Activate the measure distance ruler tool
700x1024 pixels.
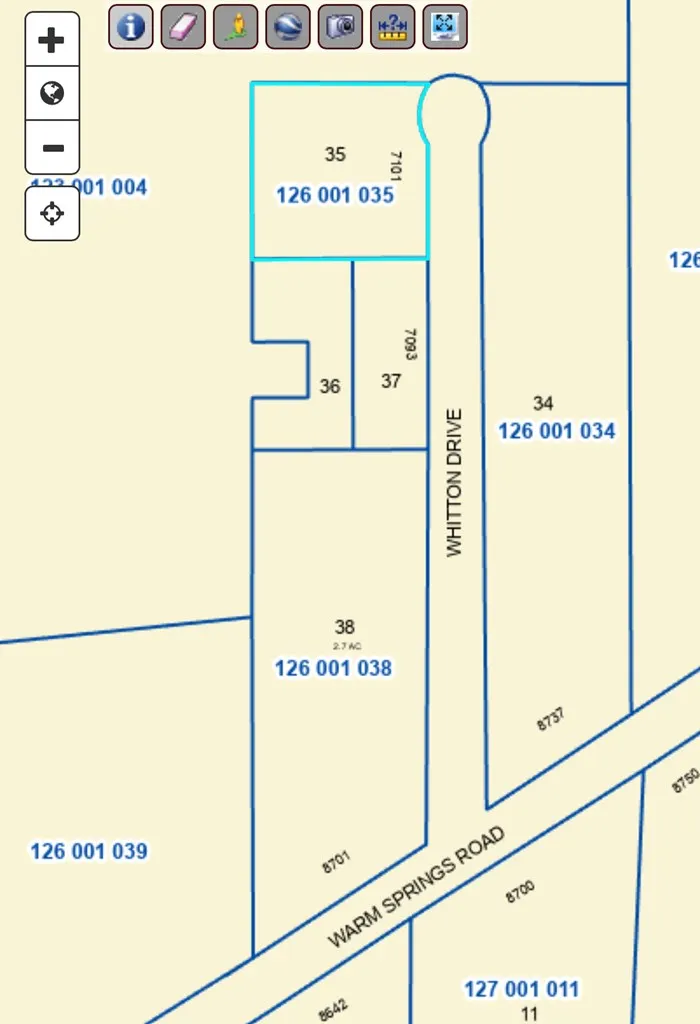point(393,27)
